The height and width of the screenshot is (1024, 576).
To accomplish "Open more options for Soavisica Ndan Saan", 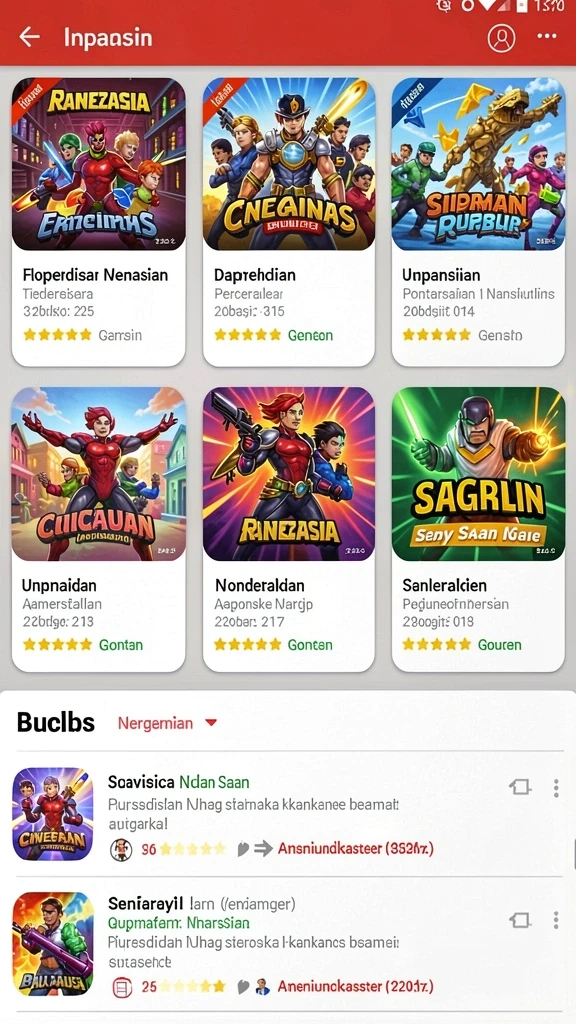I will (x=556, y=788).
